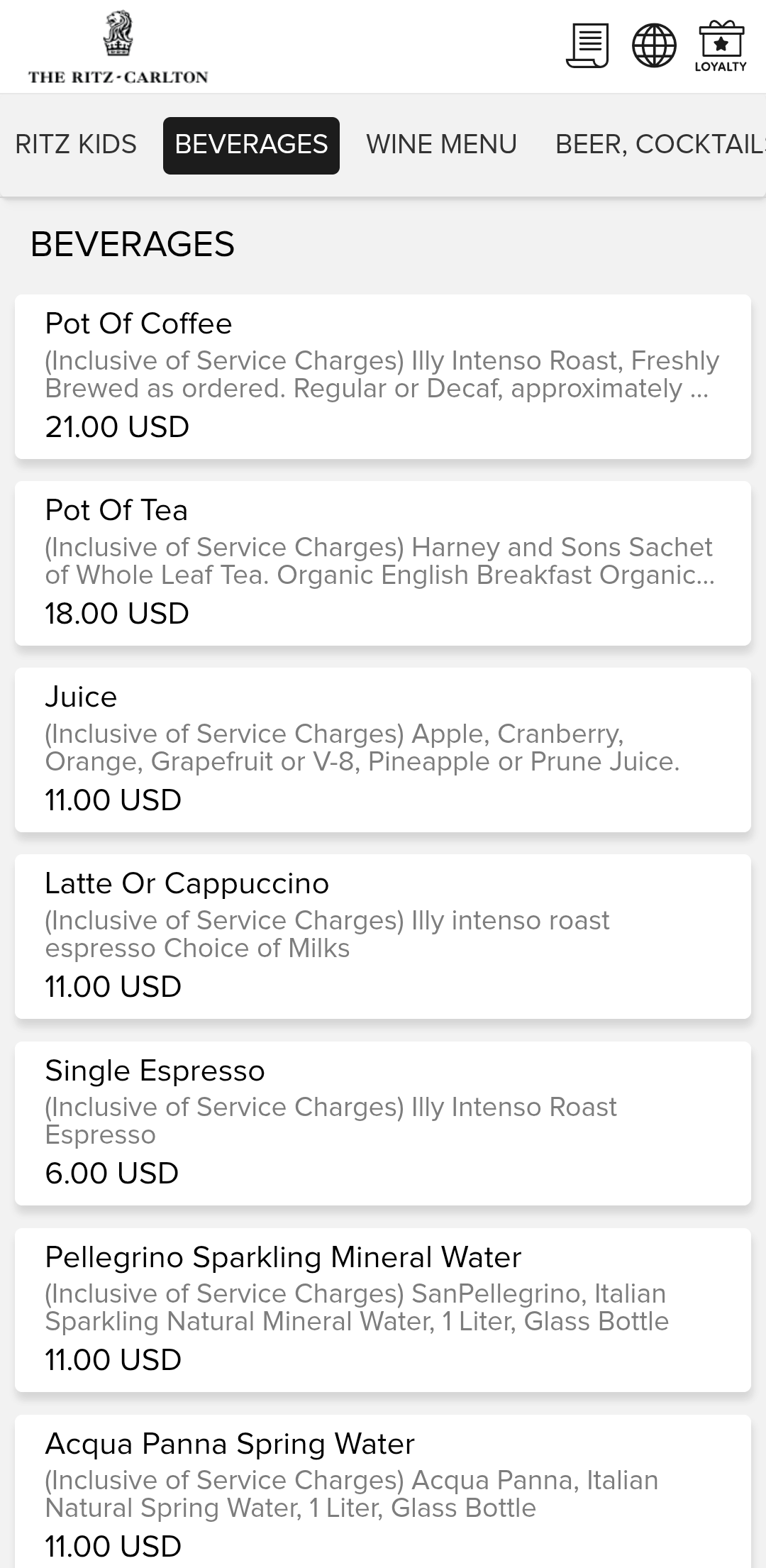Screen dimensions: 766x1568
Task: View the Pot Of Tea item
Action: [x=383, y=563]
